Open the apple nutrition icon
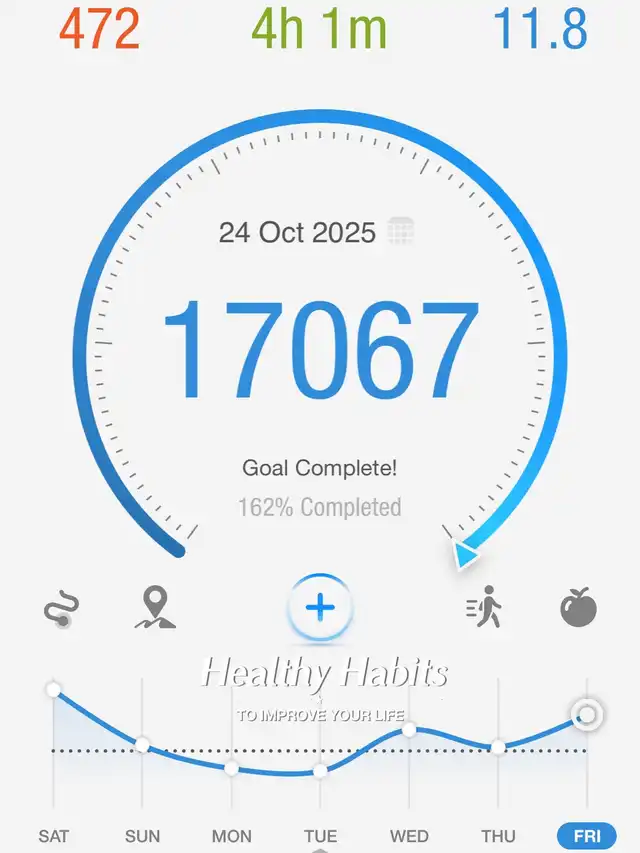The width and height of the screenshot is (640, 853). pos(578,608)
